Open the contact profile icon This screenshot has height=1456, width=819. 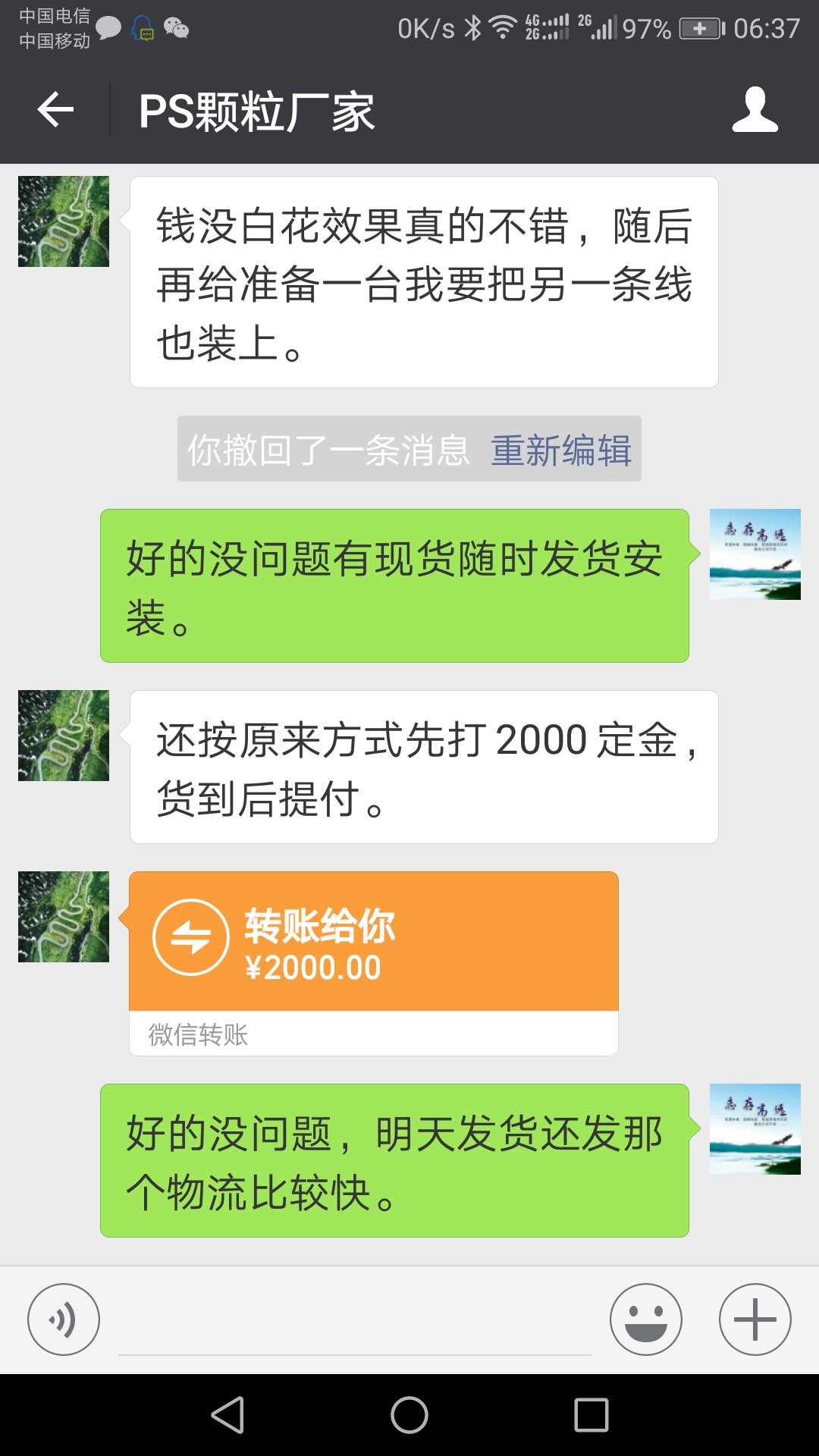(x=755, y=111)
